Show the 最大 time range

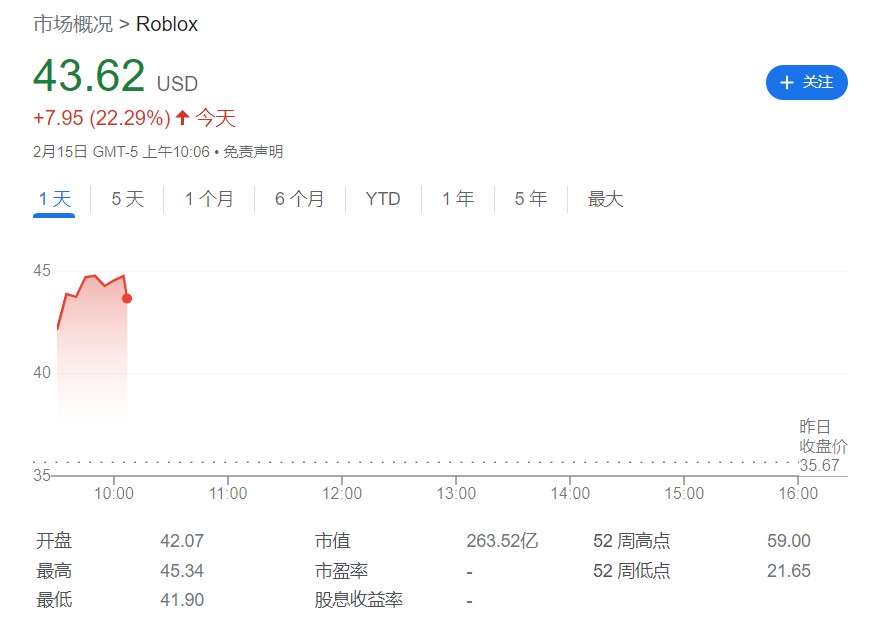605,199
